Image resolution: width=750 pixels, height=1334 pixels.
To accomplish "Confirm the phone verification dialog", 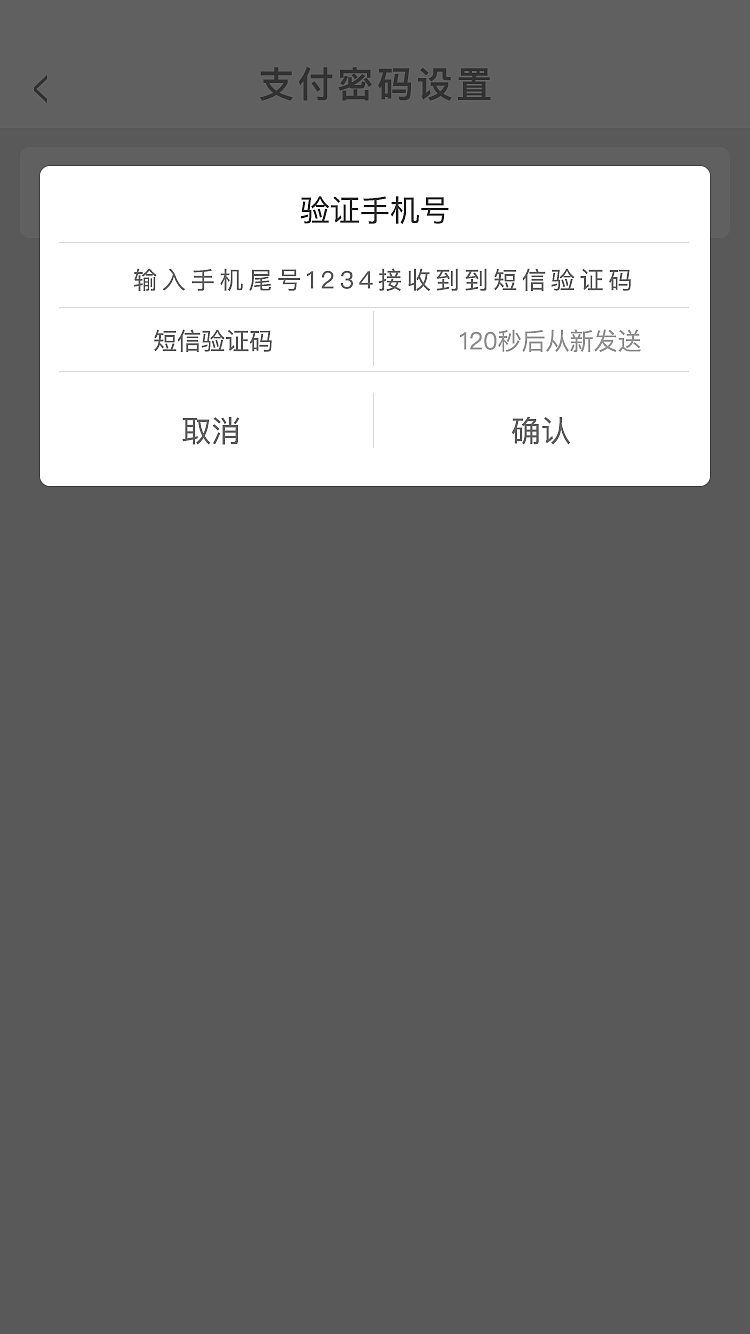I will click(540, 430).
